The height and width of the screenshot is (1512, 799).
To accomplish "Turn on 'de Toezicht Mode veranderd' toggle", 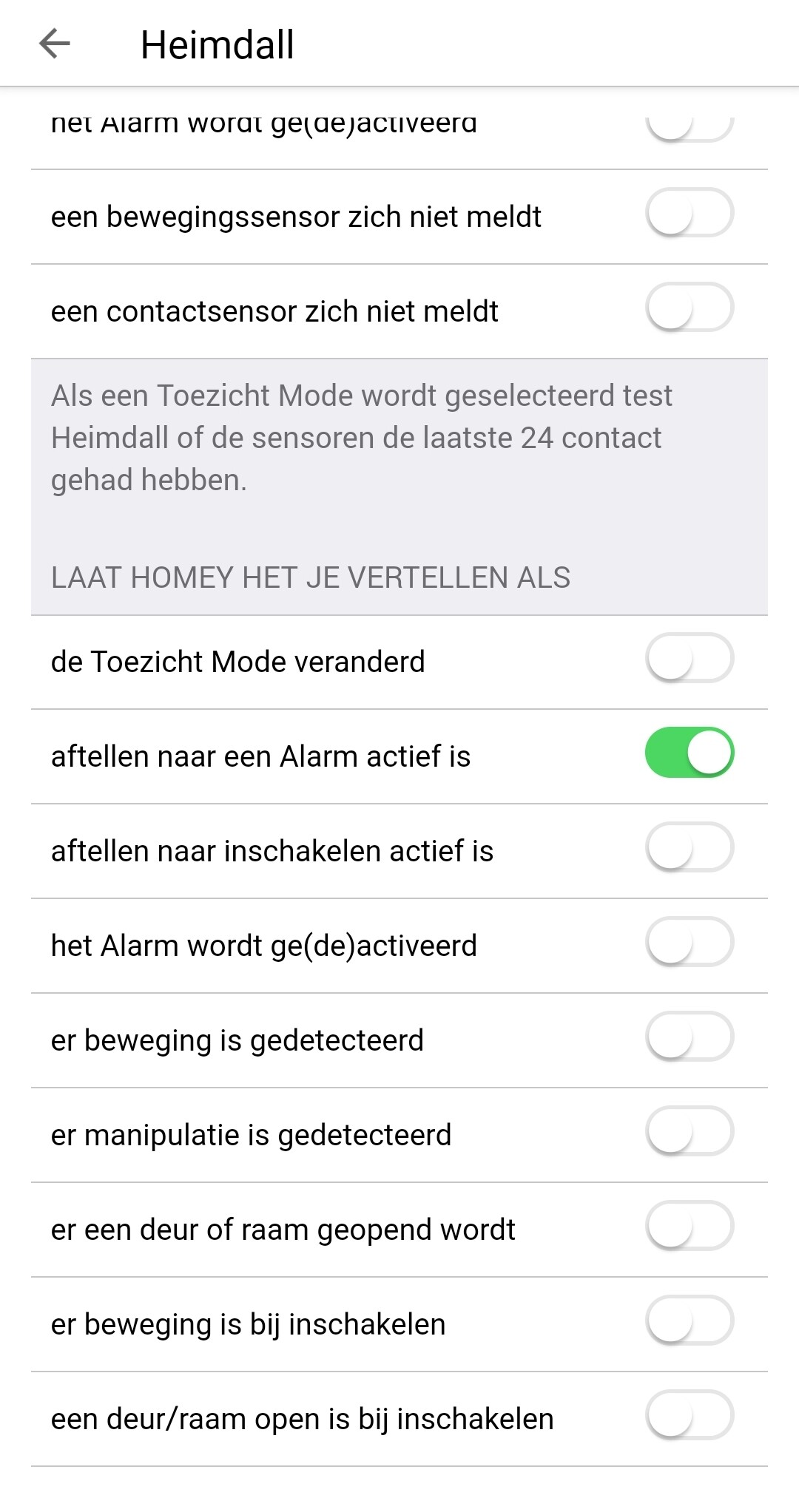I will [x=689, y=659].
